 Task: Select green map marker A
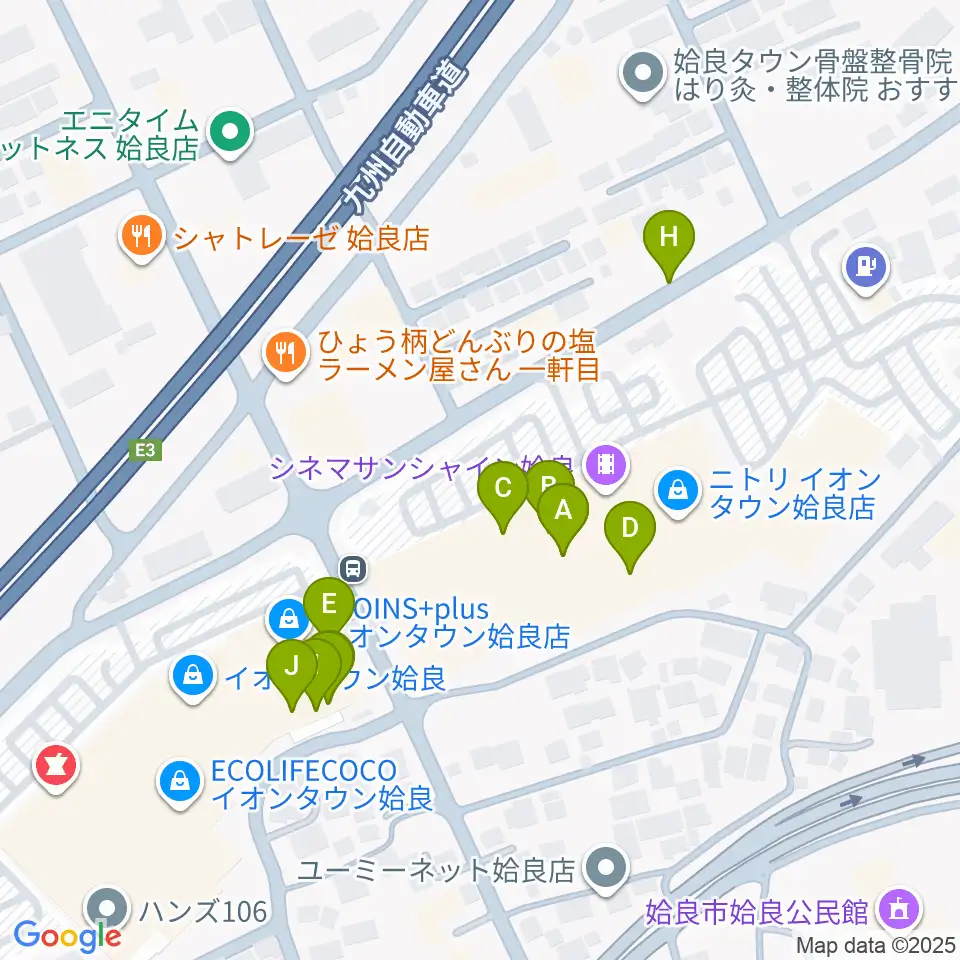click(563, 512)
